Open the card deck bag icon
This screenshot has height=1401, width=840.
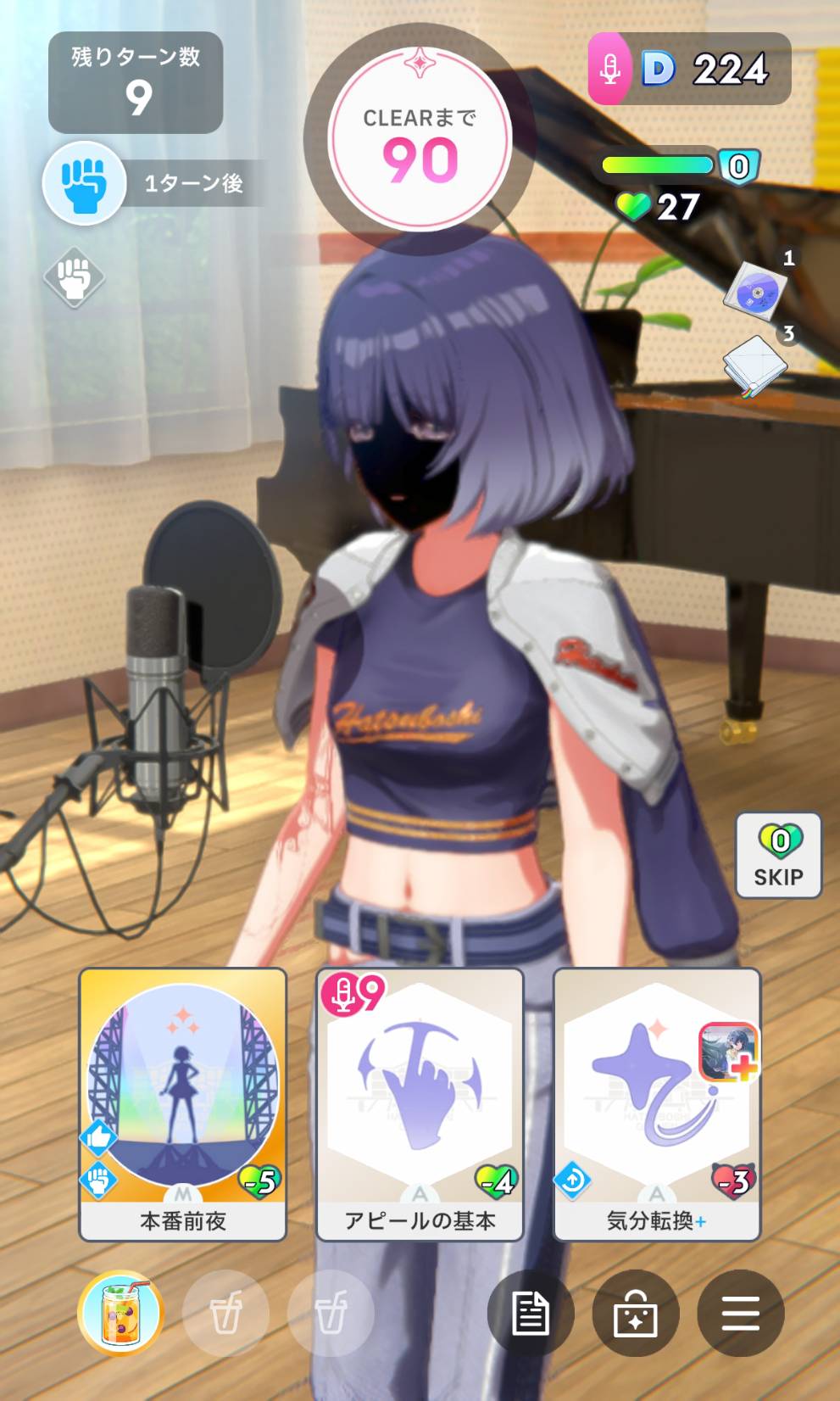636,1313
